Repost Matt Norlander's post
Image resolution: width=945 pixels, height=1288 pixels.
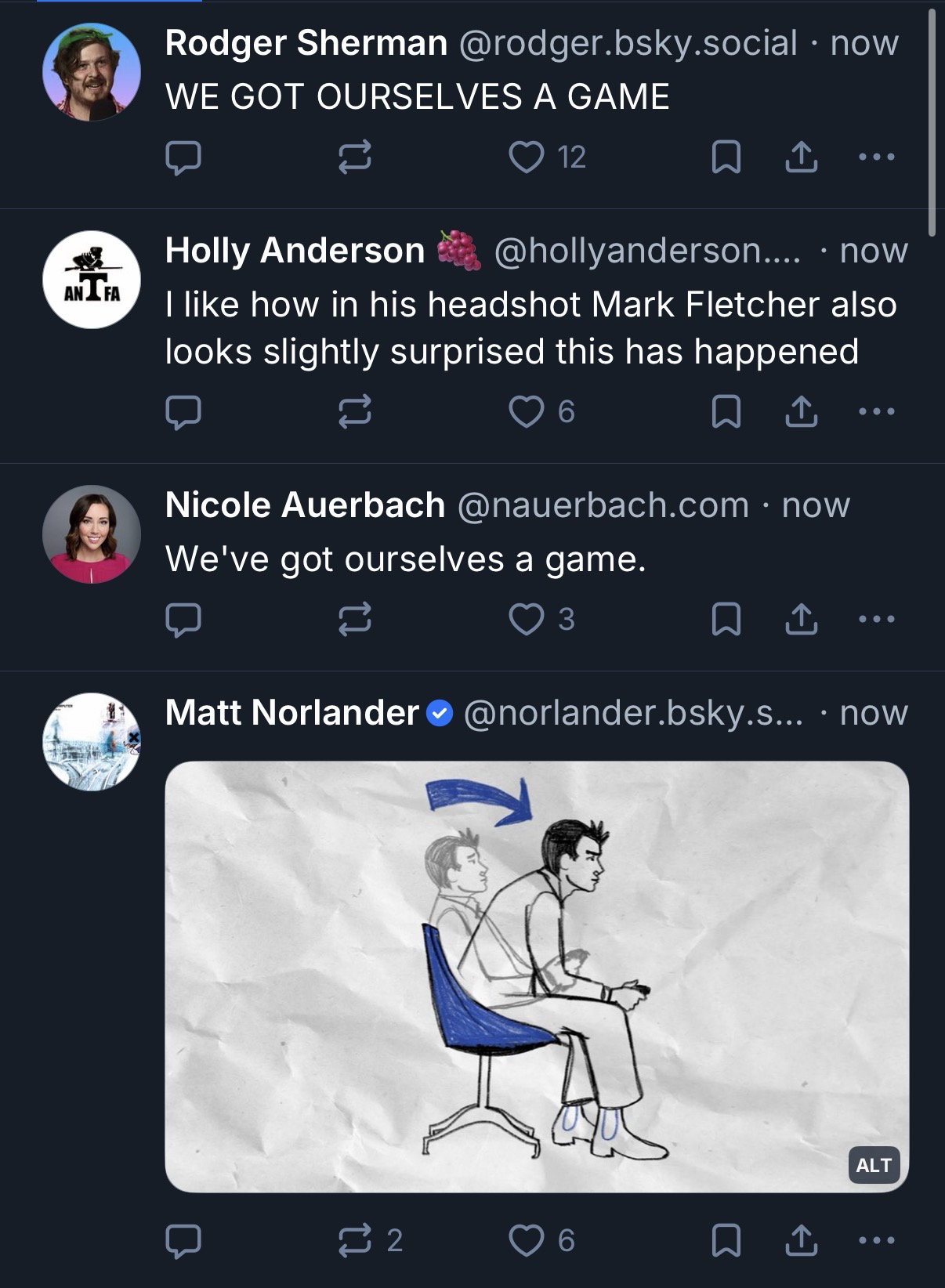354,1240
